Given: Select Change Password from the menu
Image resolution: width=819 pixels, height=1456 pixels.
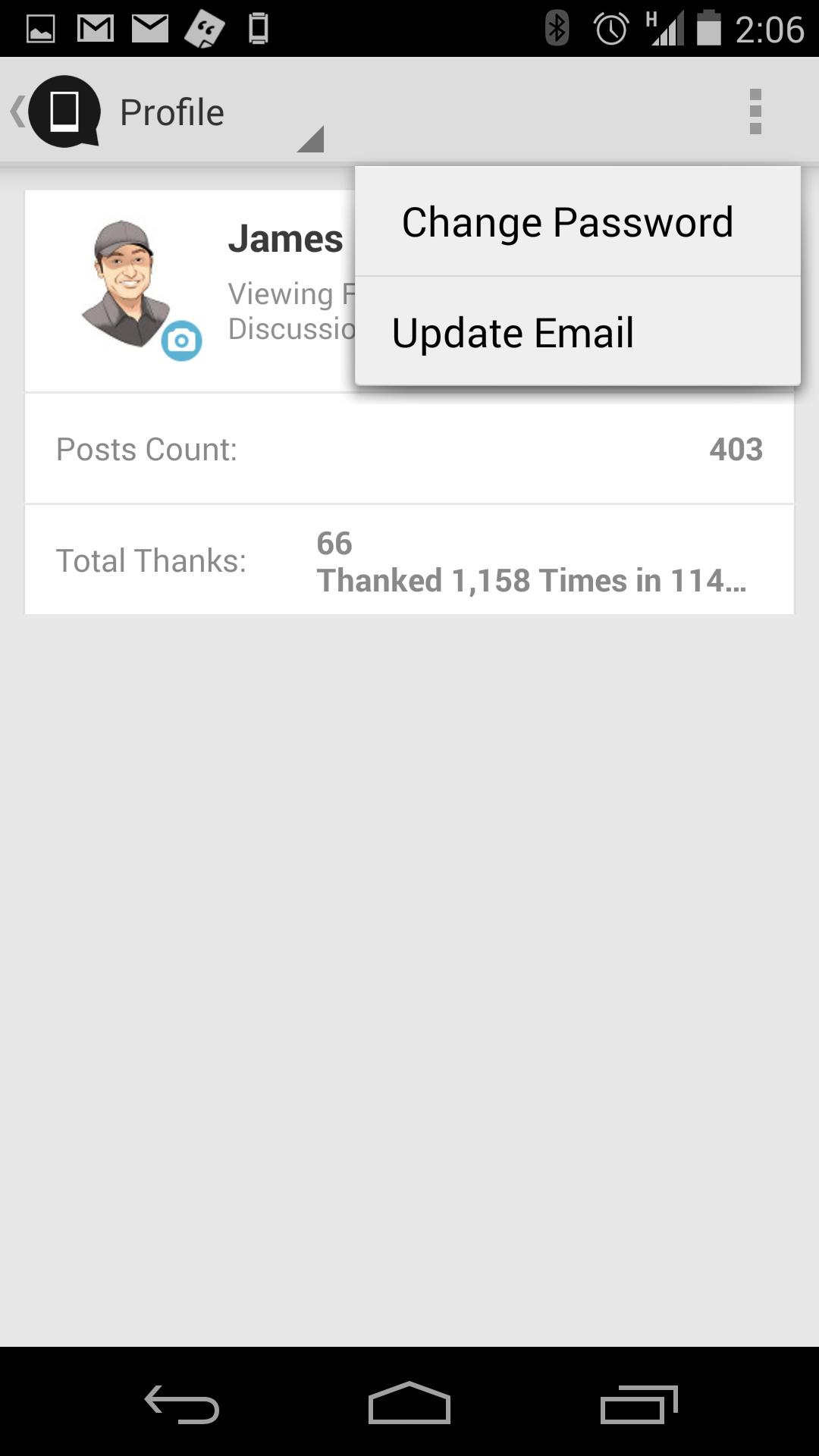Looking at the screenshot, I should 567,222.
